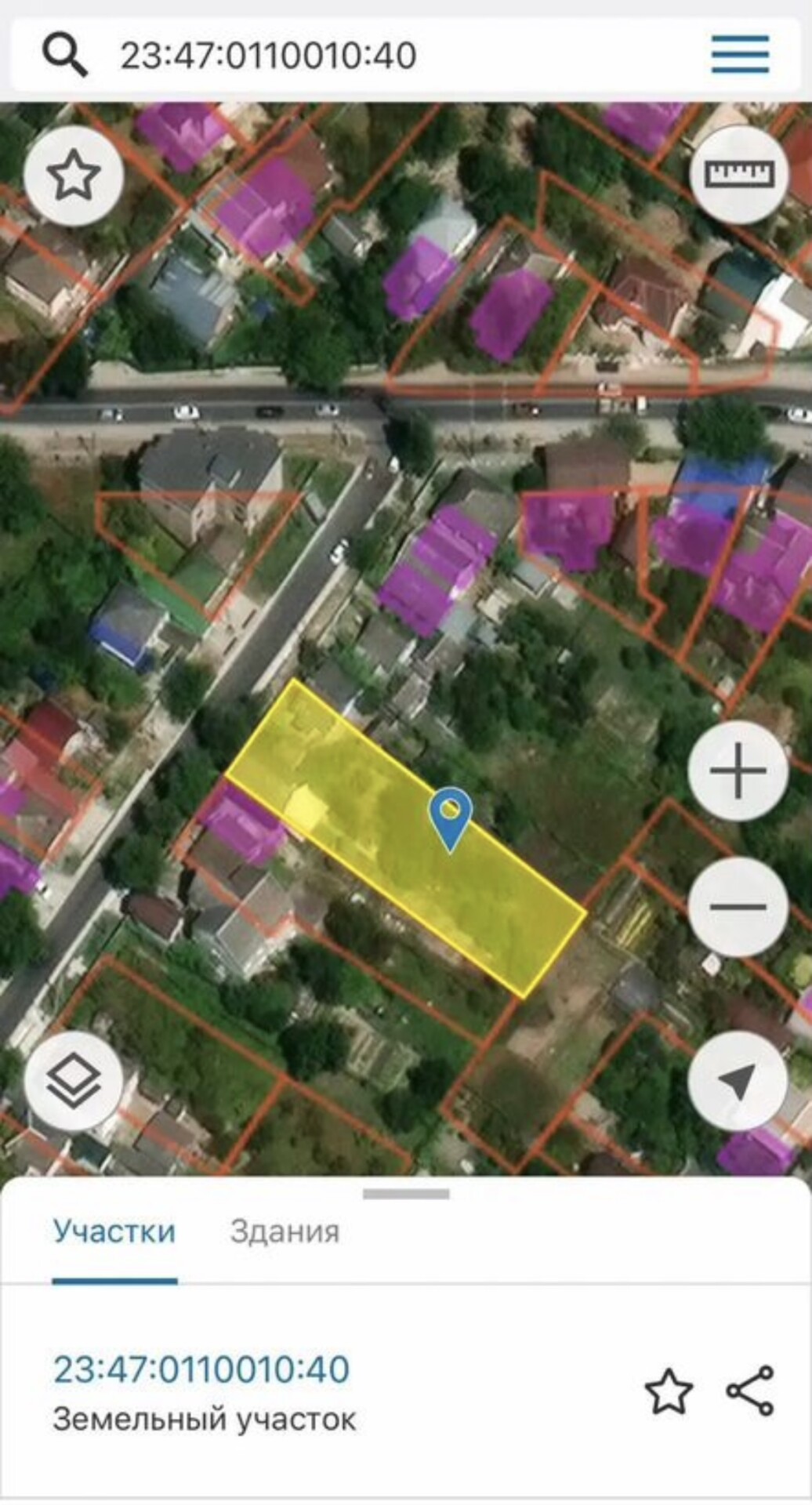
Task: Open the favorites star button on the map
Action: point(74,176)
